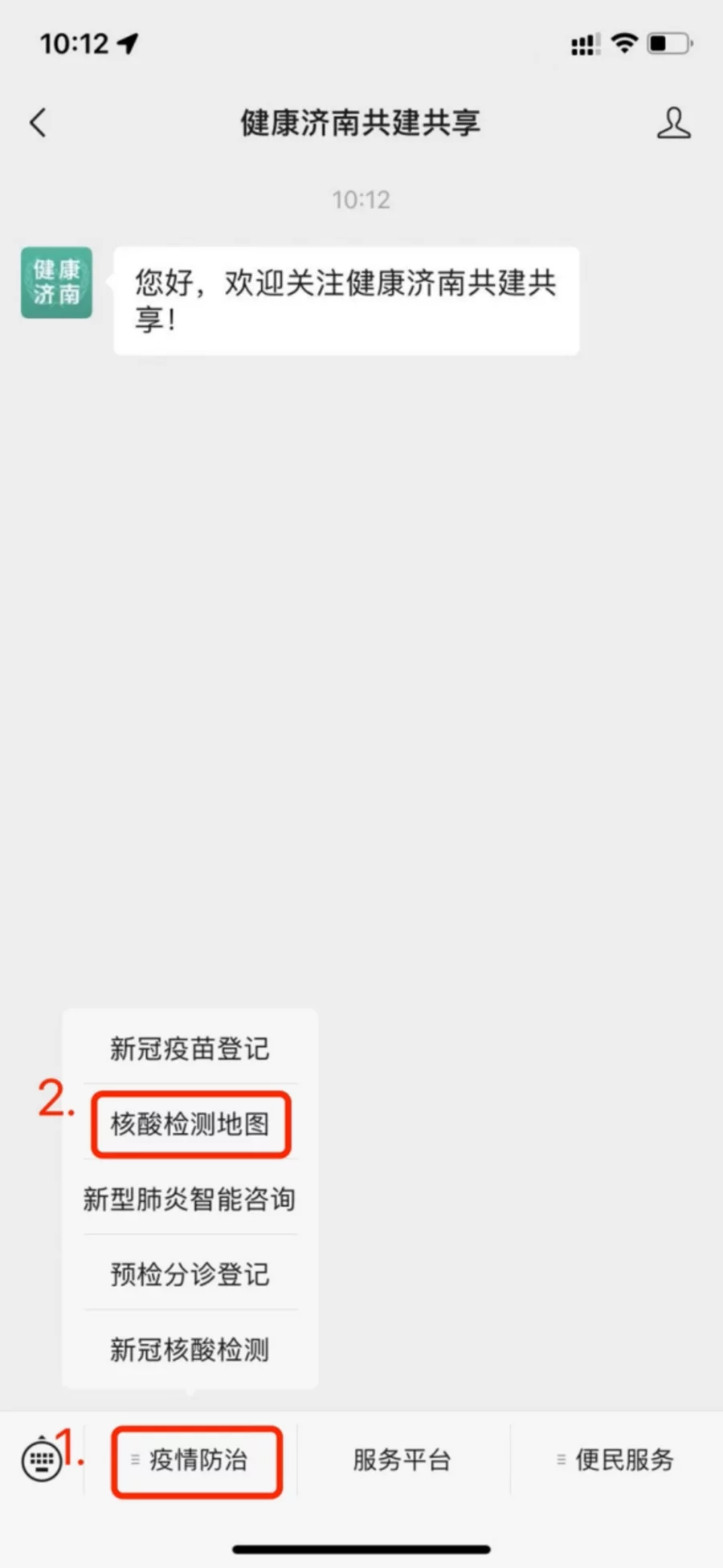Screen dimensions: 723x1568
Task: Select 新冠疫苗登记 from the popup menu
Action: pos(190,1049)
